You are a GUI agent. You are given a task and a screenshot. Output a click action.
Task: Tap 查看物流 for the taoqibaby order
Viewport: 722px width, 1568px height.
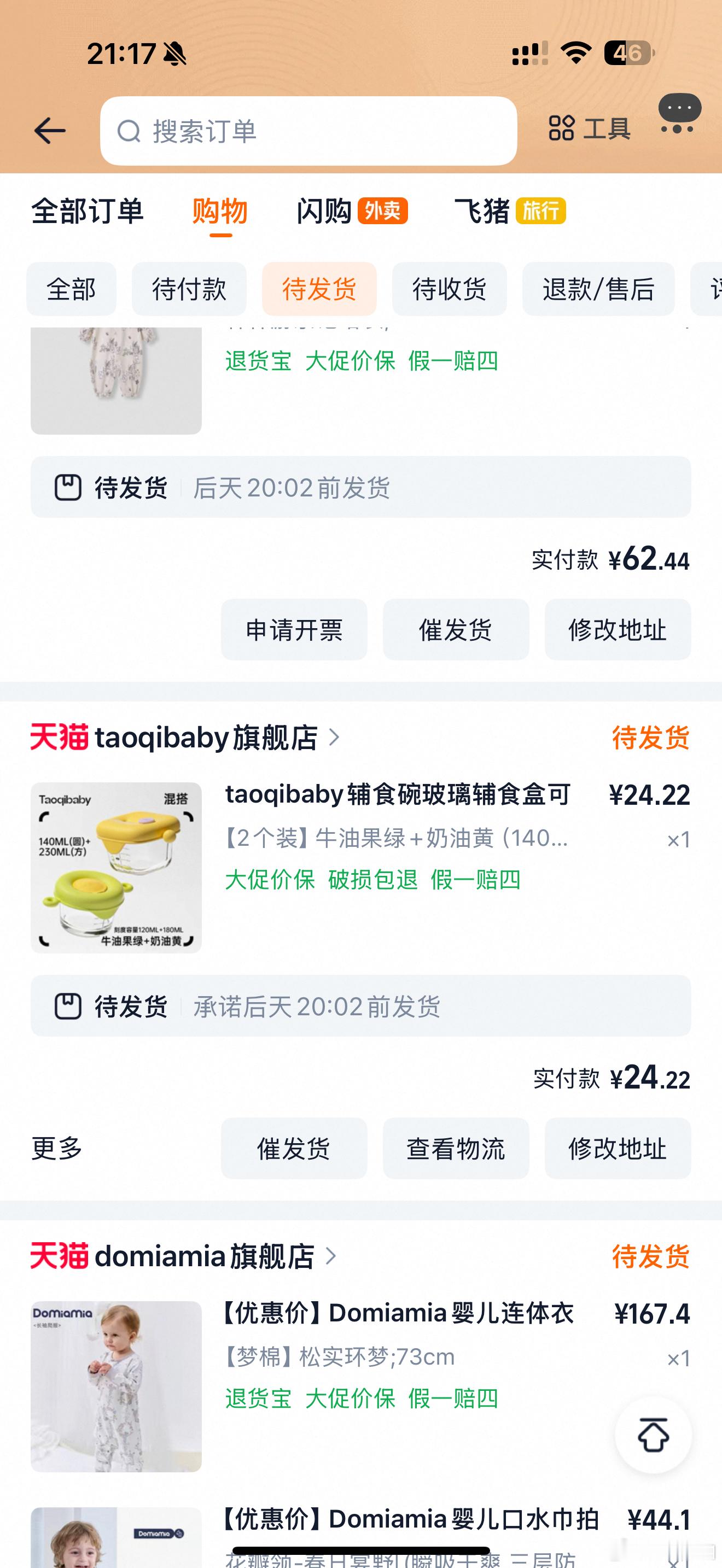[456, 1149]
